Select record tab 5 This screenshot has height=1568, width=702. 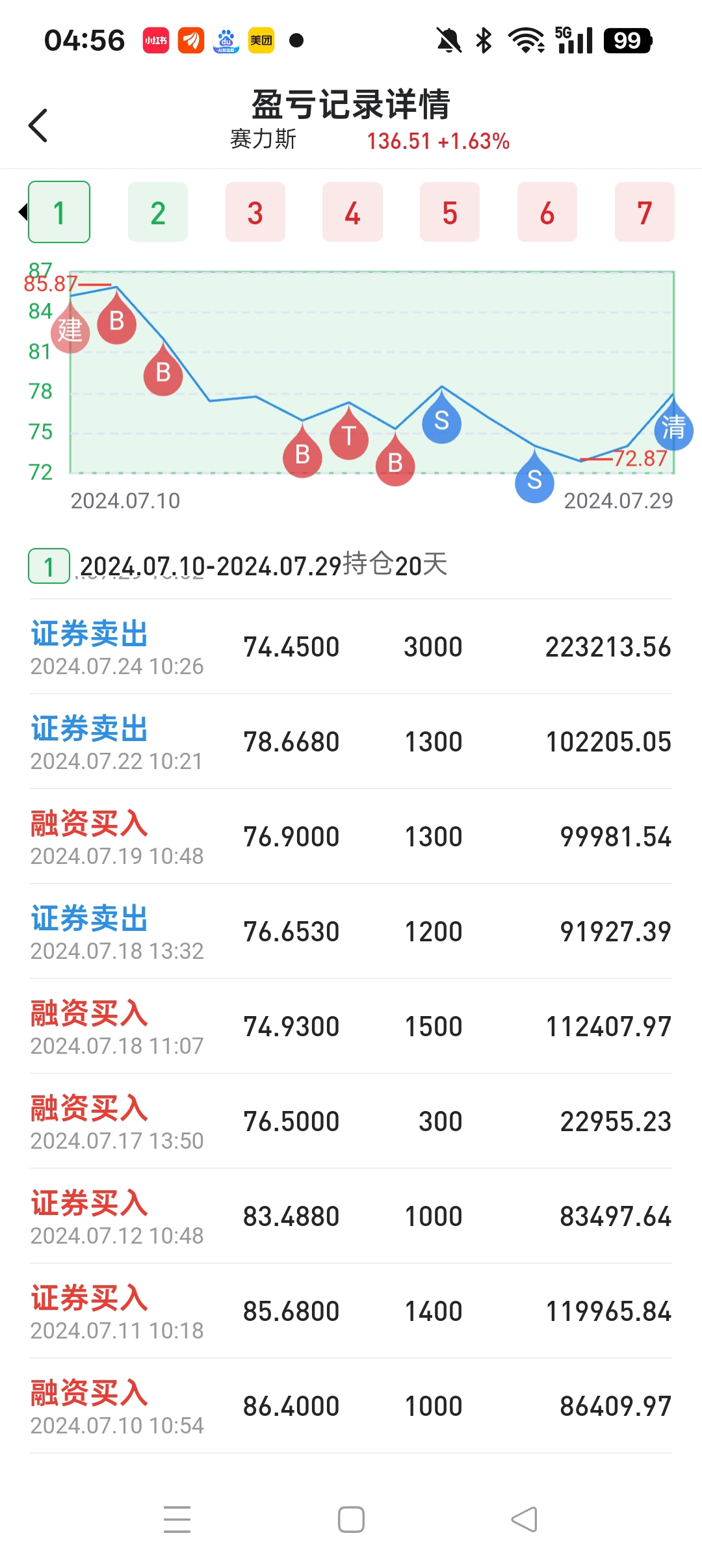pos(450,212)
